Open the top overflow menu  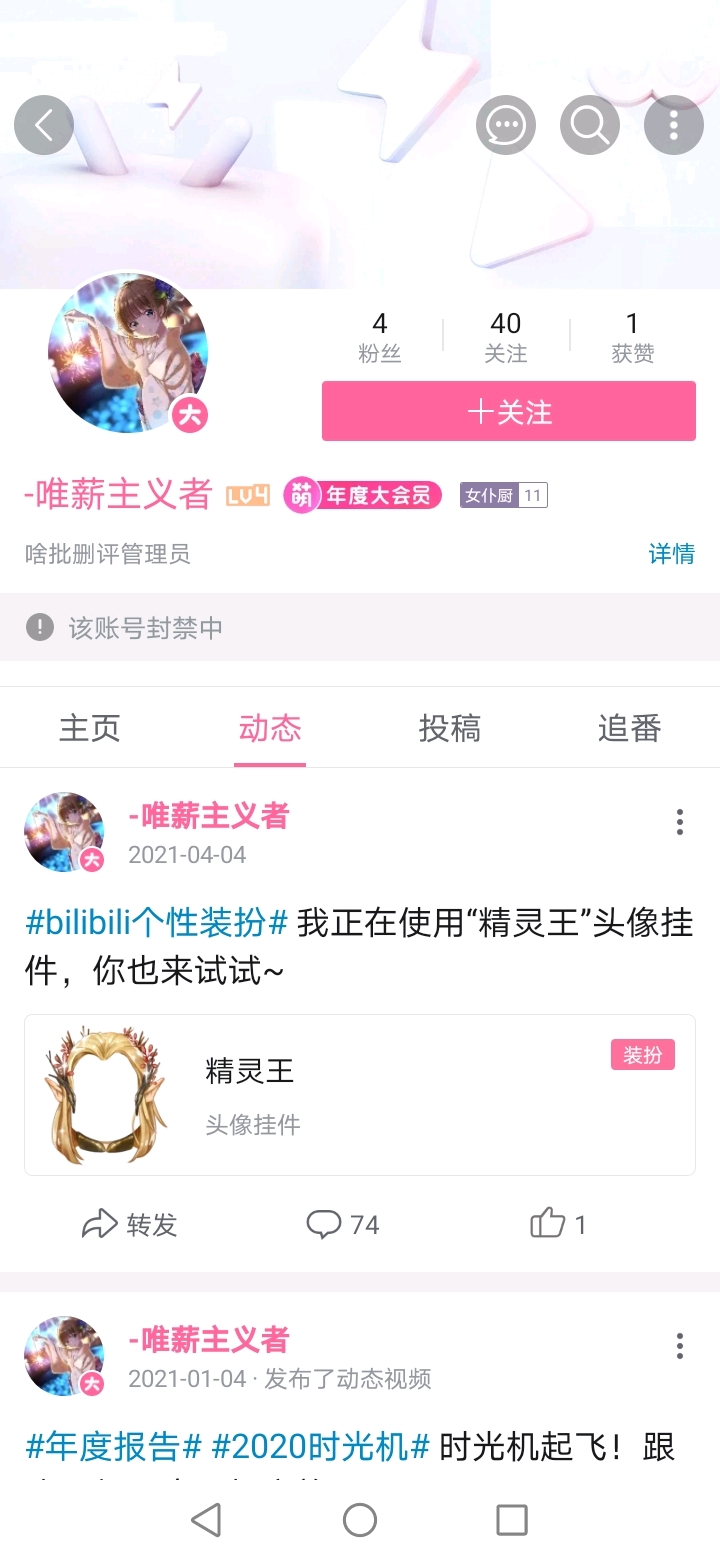674,125
